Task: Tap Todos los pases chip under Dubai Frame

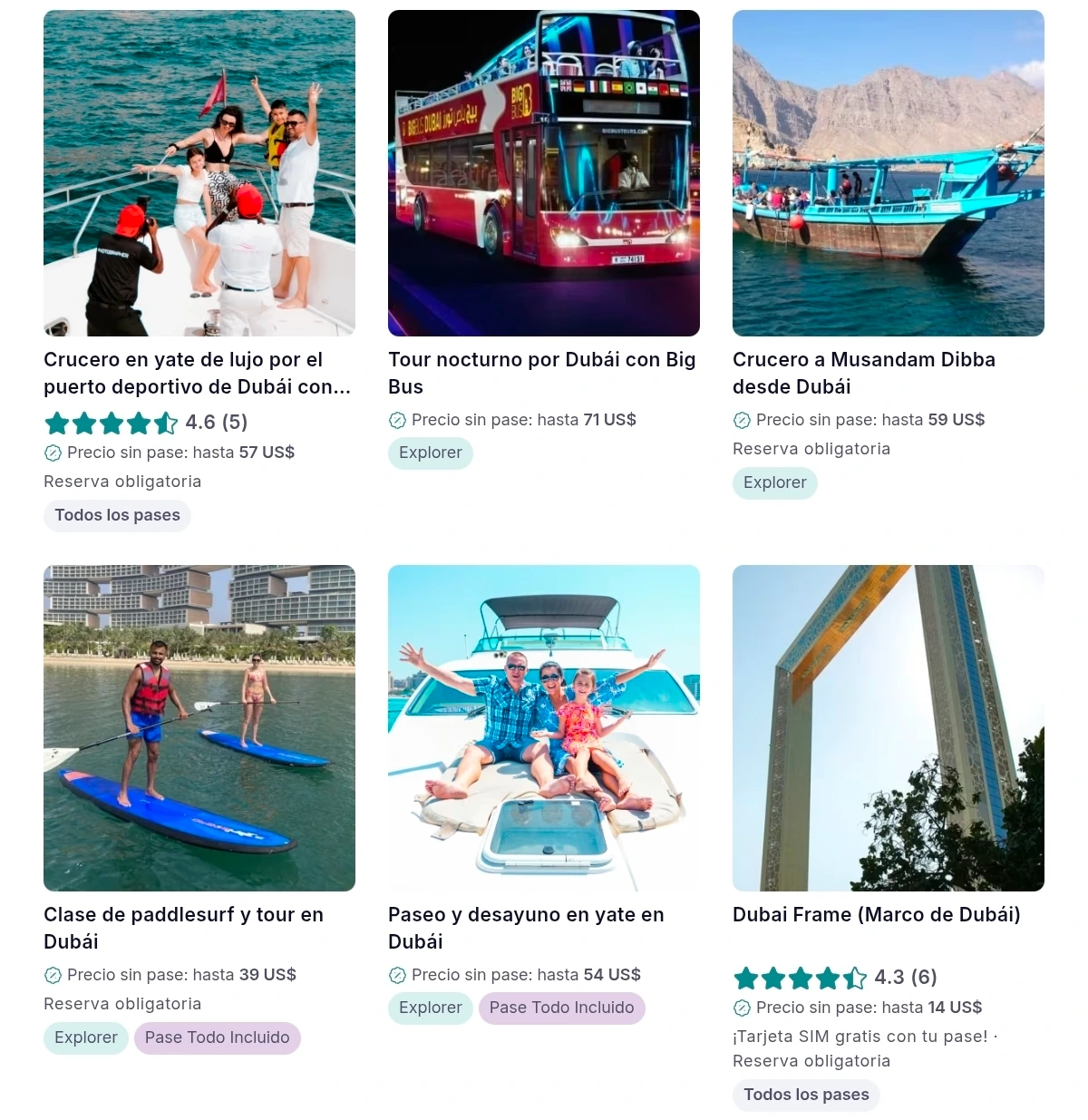Action: (x=806, y=1095)
